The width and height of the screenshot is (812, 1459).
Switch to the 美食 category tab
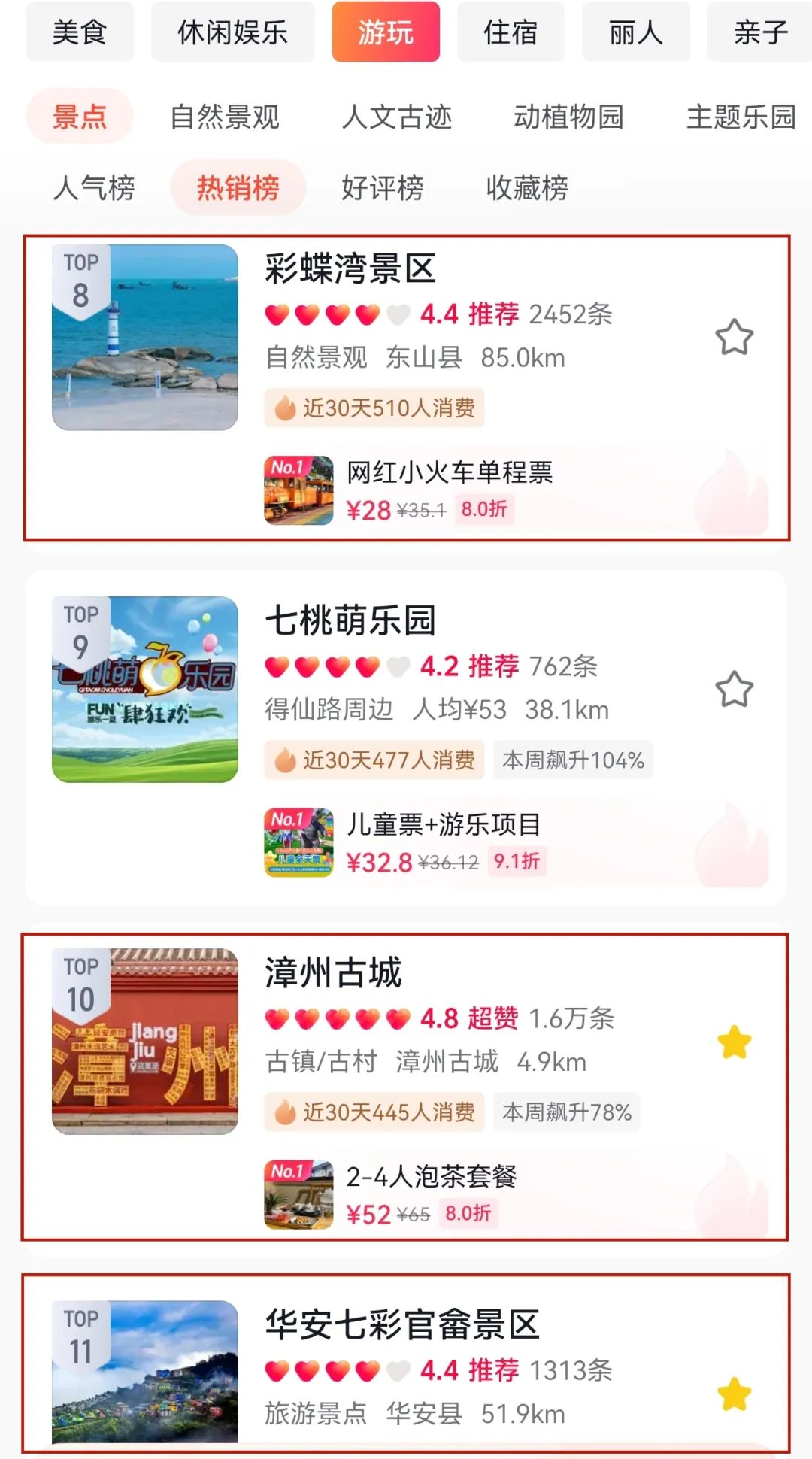80,32
